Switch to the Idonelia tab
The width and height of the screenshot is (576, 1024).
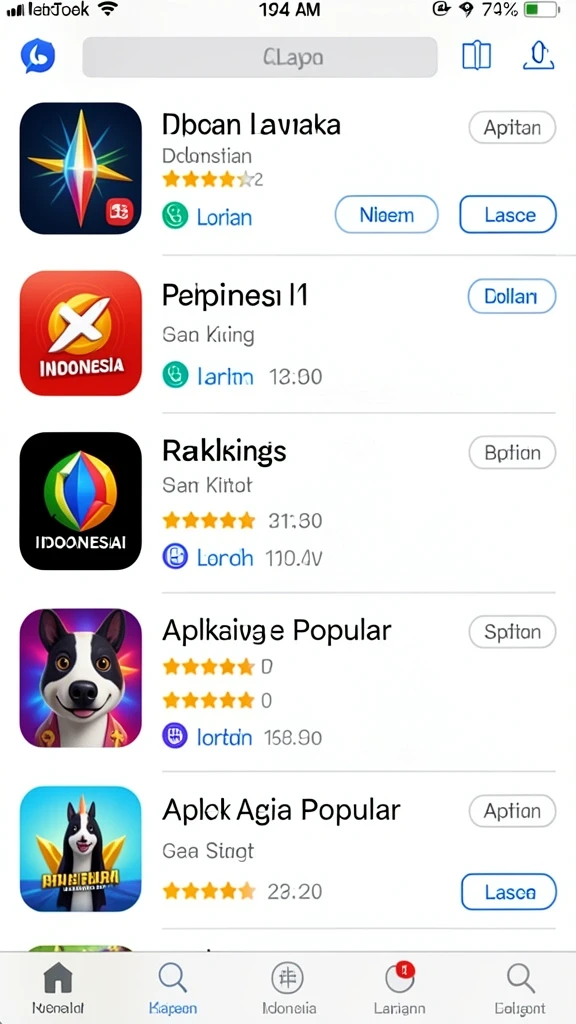click(288, 989)
